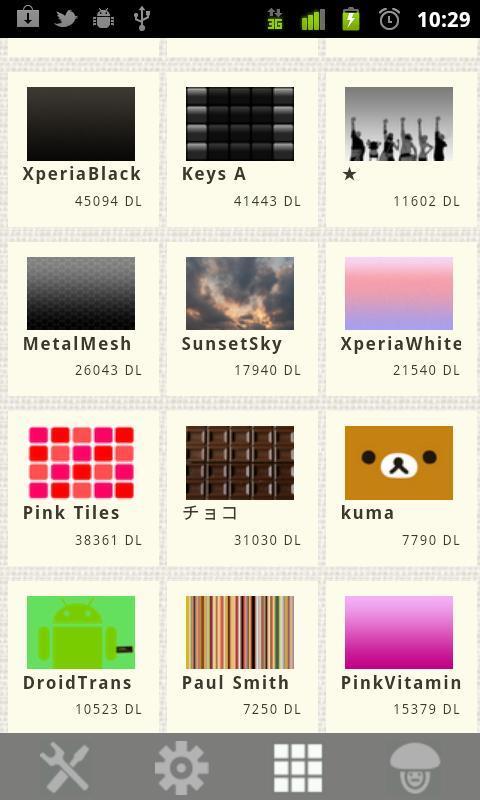
Task: Choose the MetalMesh theme
Action: 83,319
